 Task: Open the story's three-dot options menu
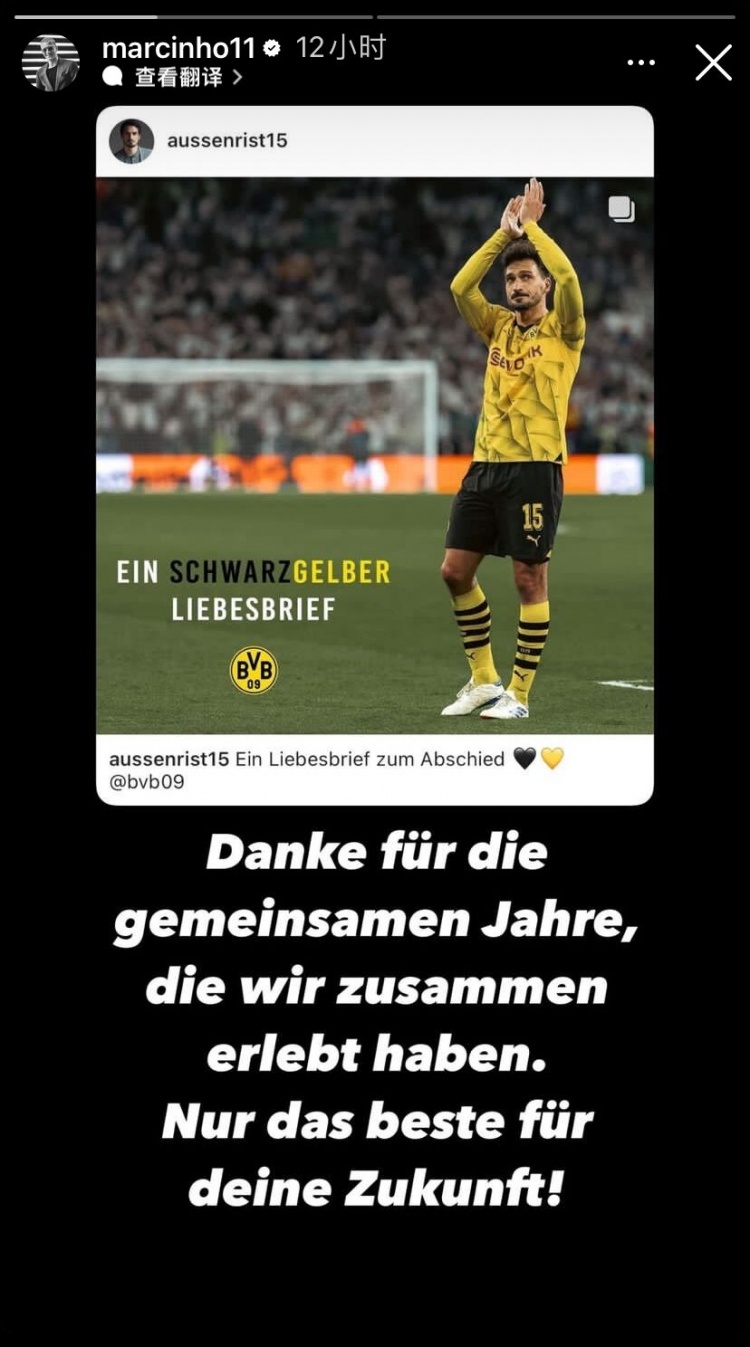pos(641,62)
